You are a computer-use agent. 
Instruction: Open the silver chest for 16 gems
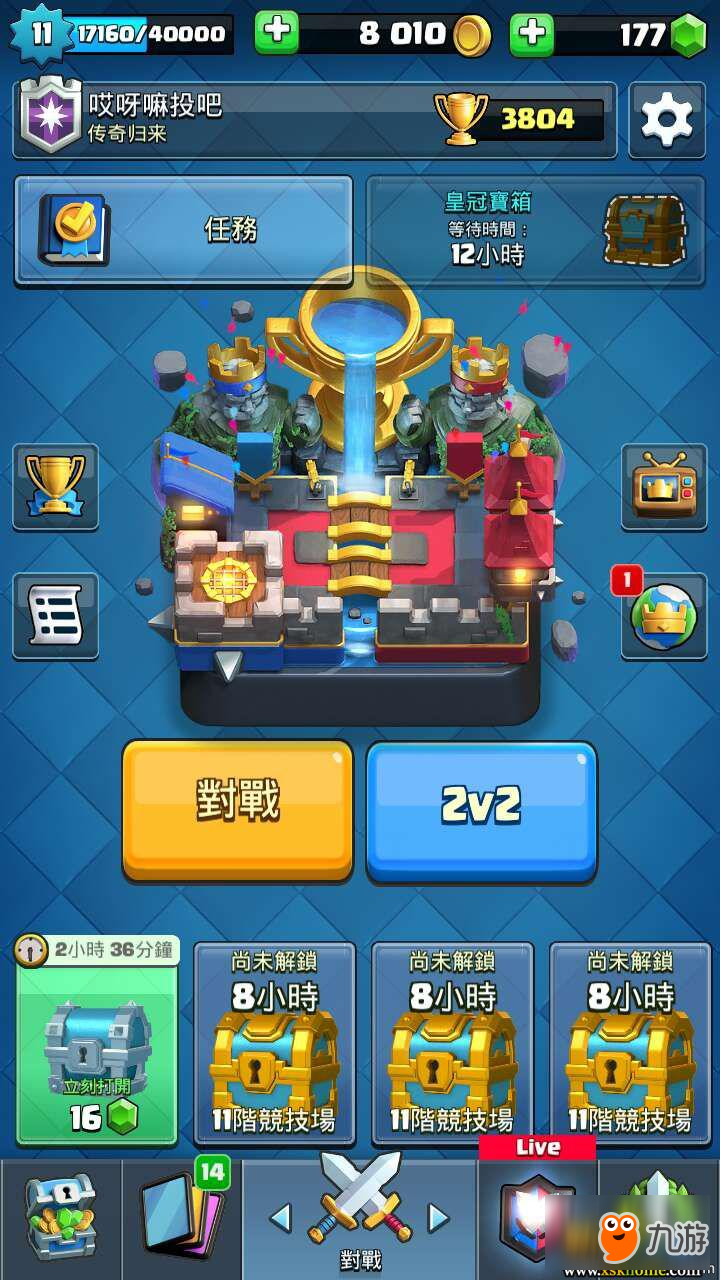(x=98, y=1060)
